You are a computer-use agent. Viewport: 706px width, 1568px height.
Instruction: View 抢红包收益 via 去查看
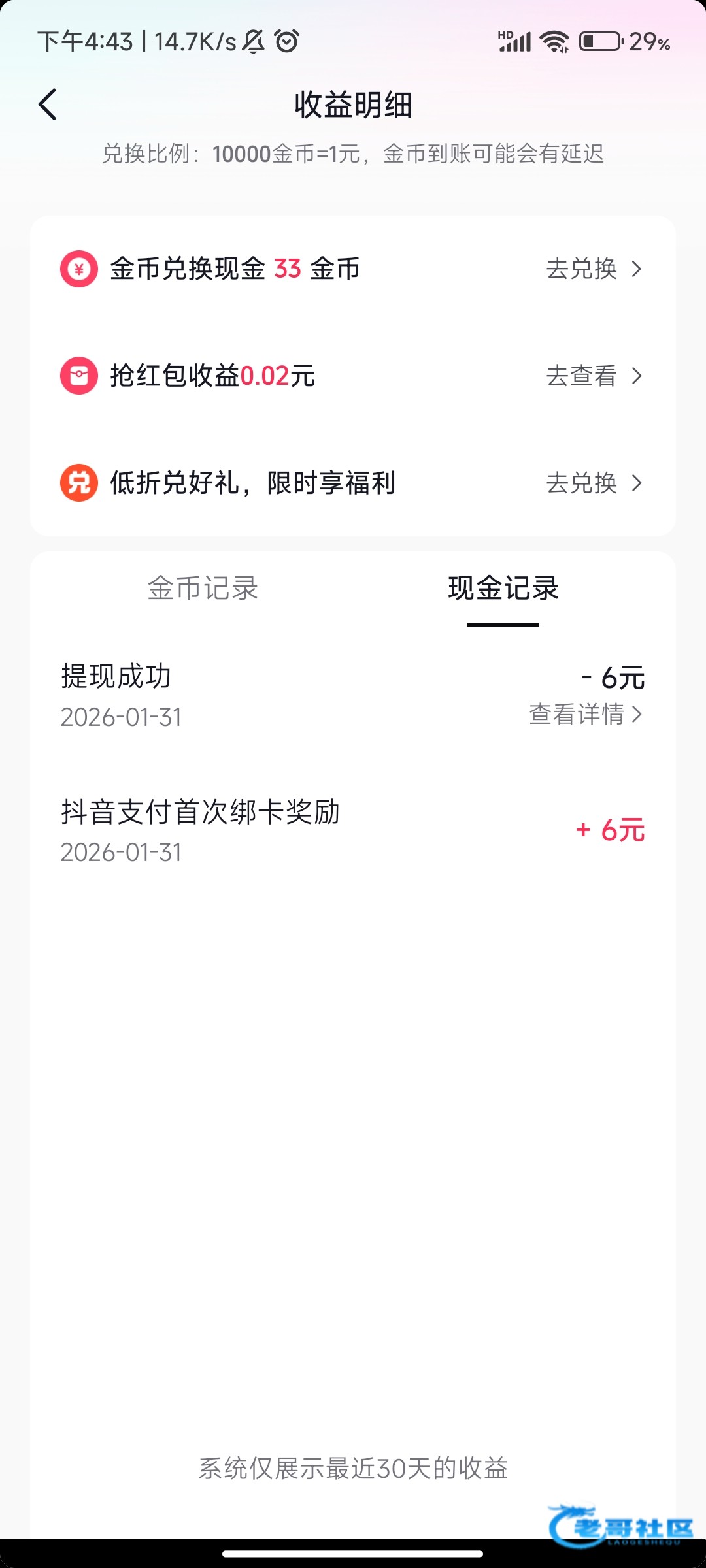coord(593,376)
